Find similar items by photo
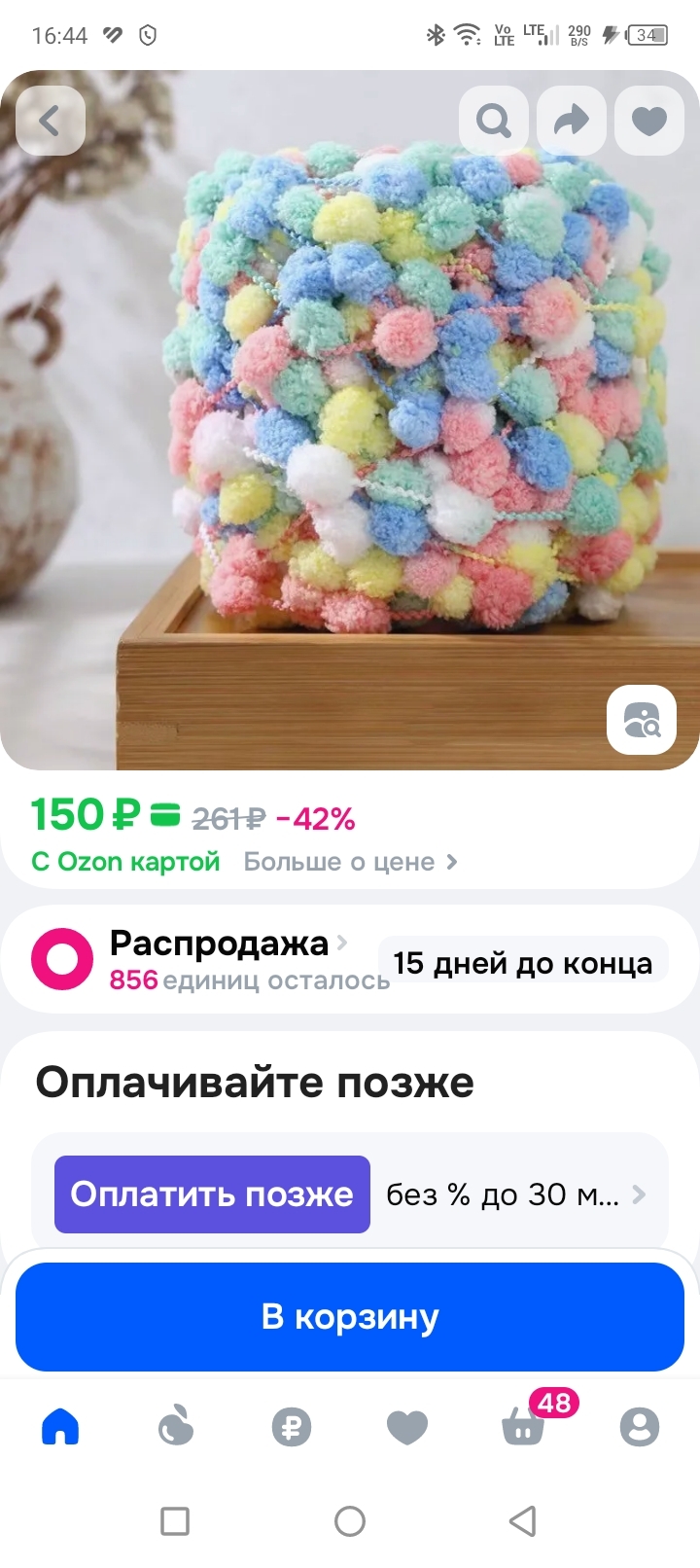This screenshot has width=700, height=1568. (x=642, y=721)
